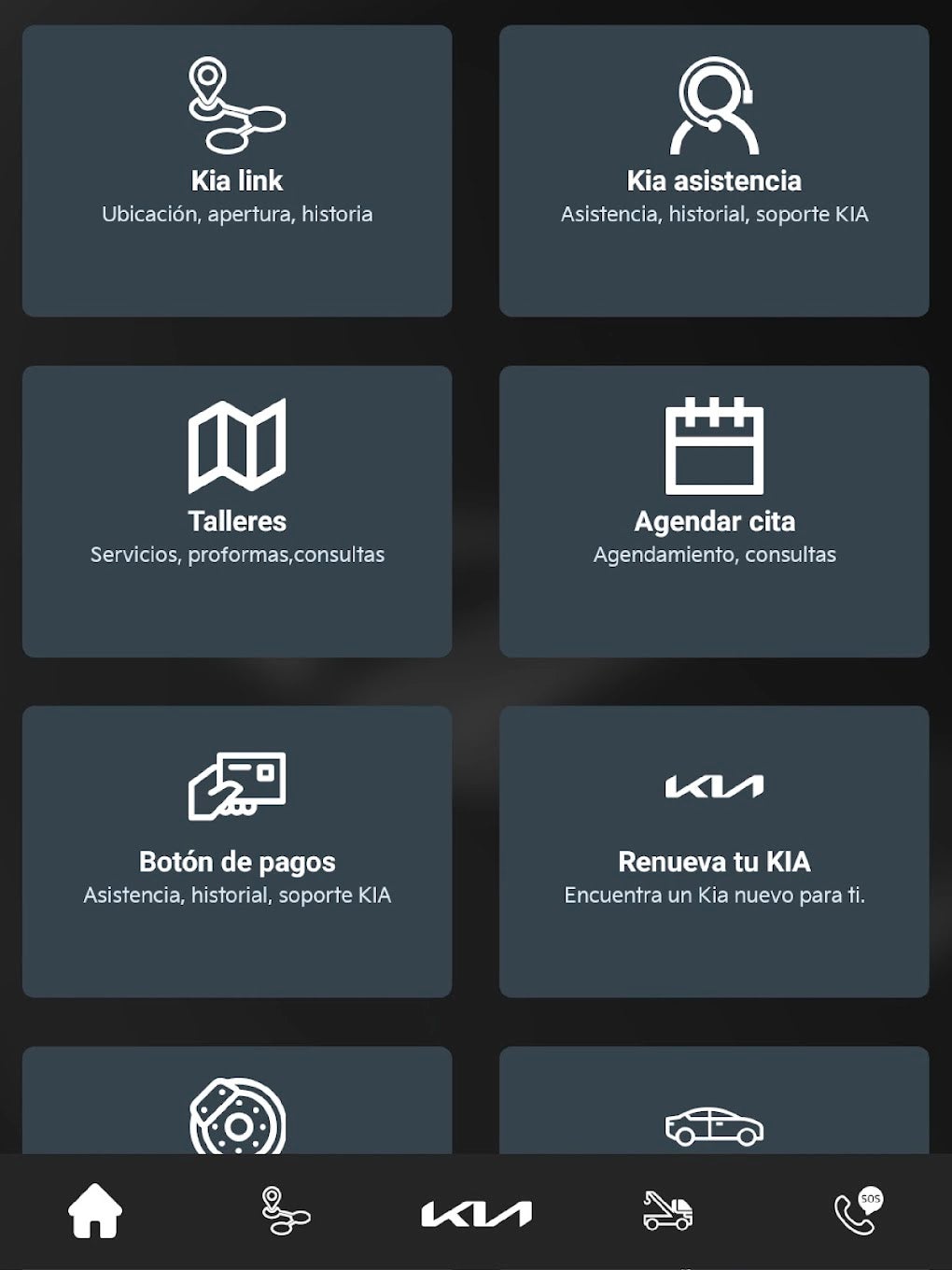Open the tow truck tab
The image size is (952, 1270).
coord(667,1210)
